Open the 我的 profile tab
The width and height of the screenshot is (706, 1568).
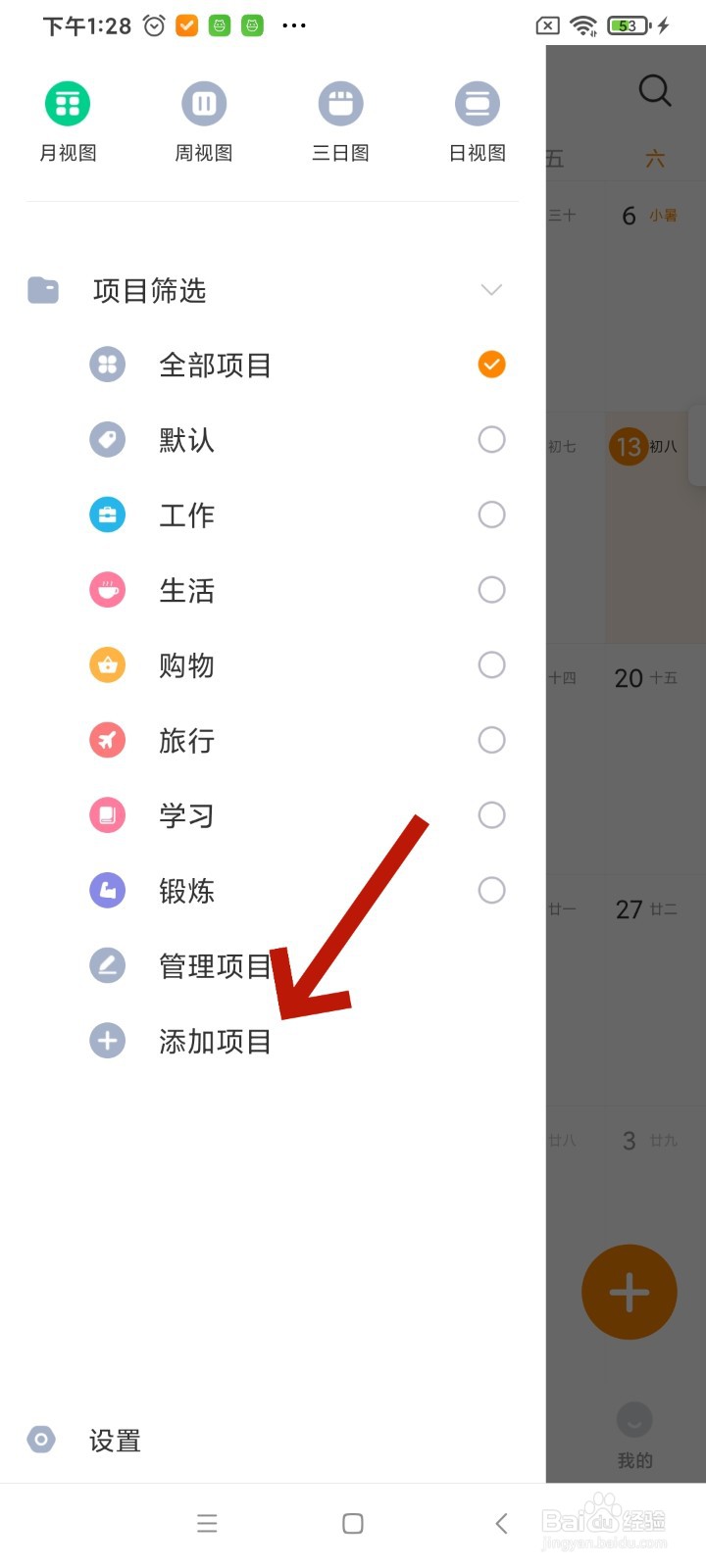tap(633, 1431)
